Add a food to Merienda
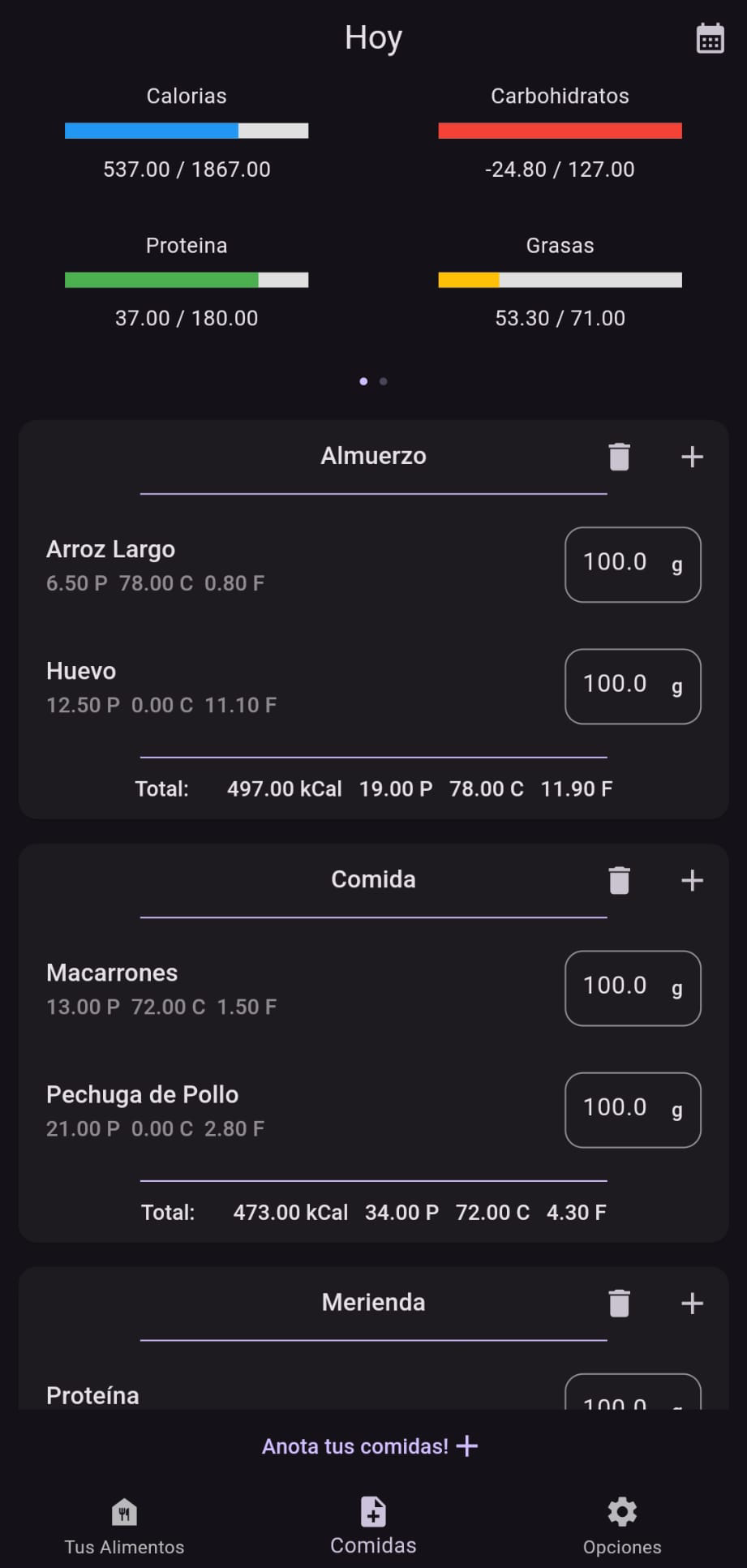Viewport: 747px width, 1568px height. click(692, 1304)
